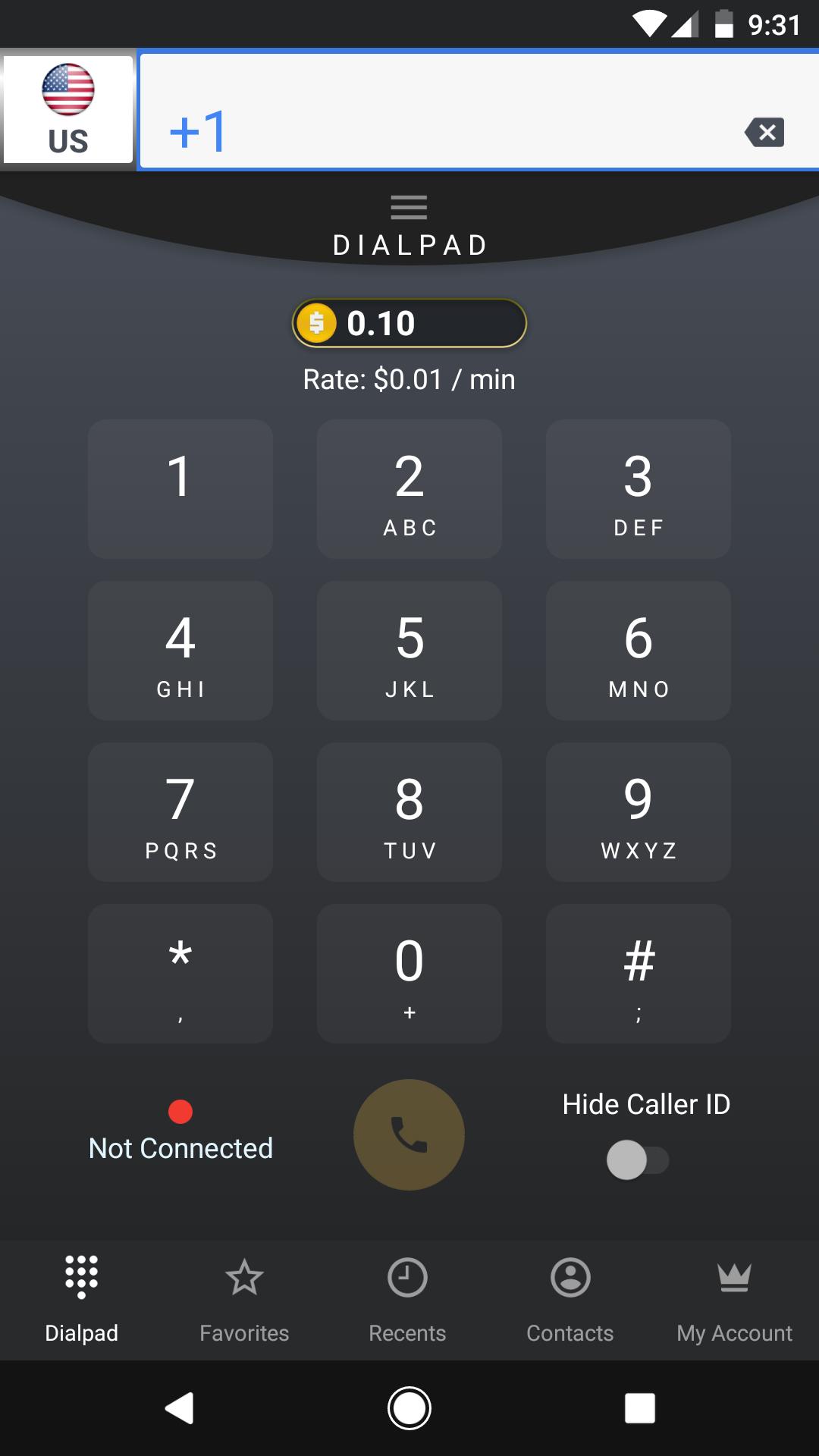This screenshot has height=1456, width=819.
Task: Dial digit 1 on keypad
Action: coord(180,488)
